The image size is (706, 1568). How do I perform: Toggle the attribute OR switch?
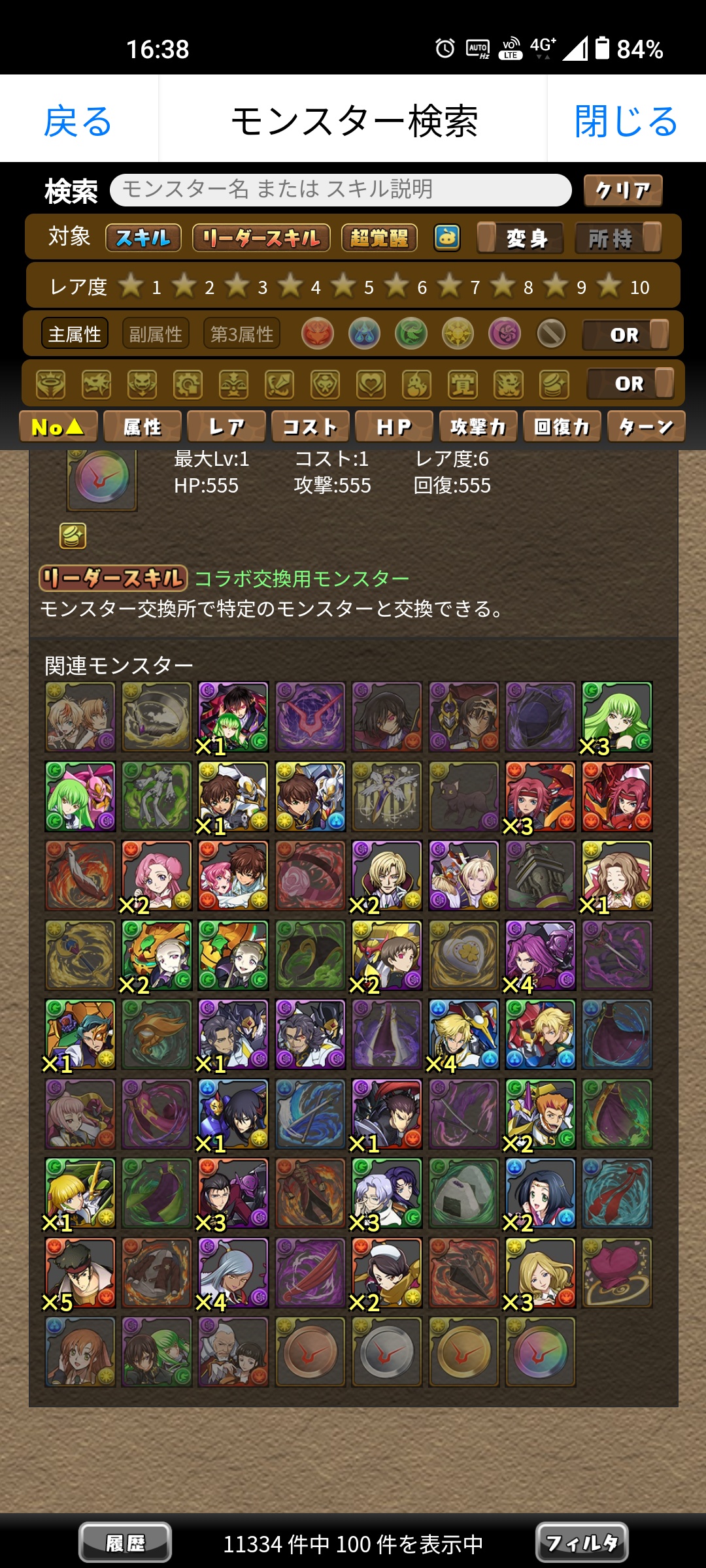[x=626, y=335]
